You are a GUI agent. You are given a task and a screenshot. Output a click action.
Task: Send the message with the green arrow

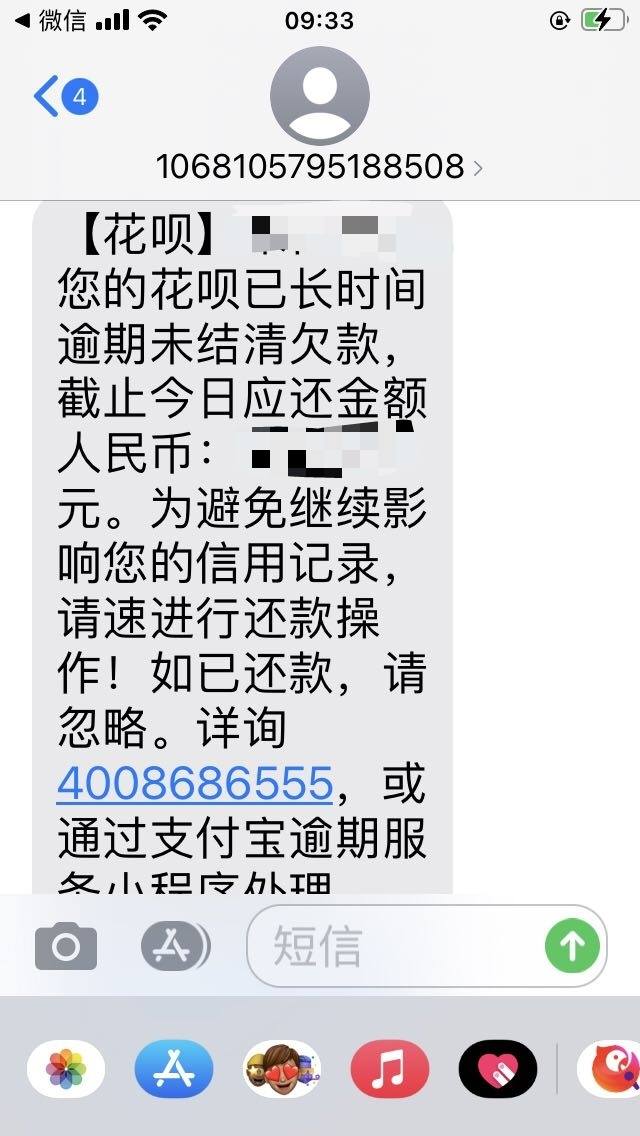coord(572,945)
